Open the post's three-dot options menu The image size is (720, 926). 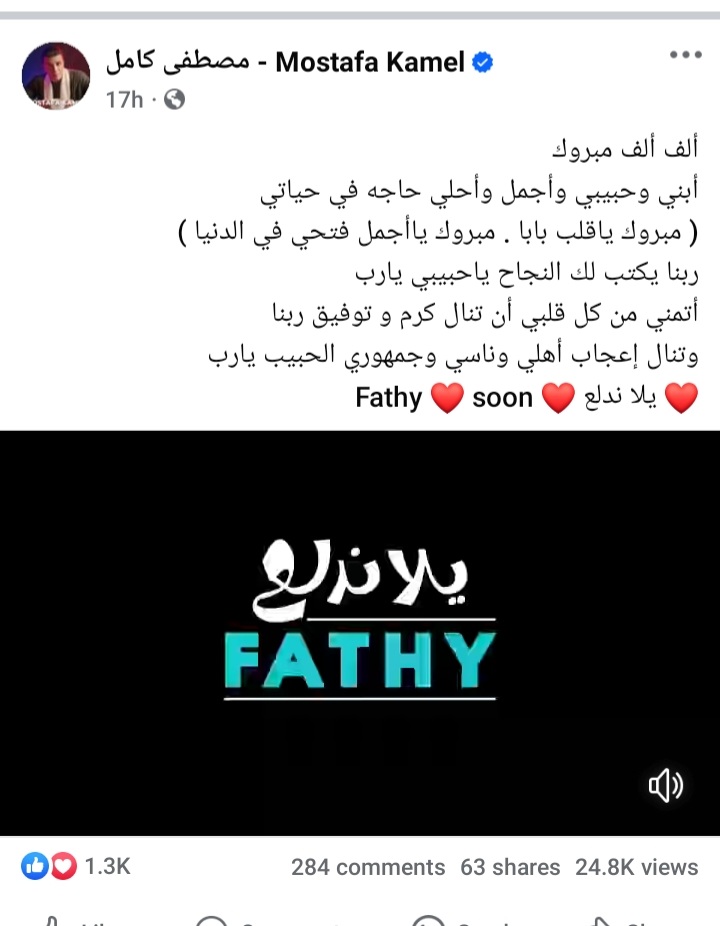685,56
